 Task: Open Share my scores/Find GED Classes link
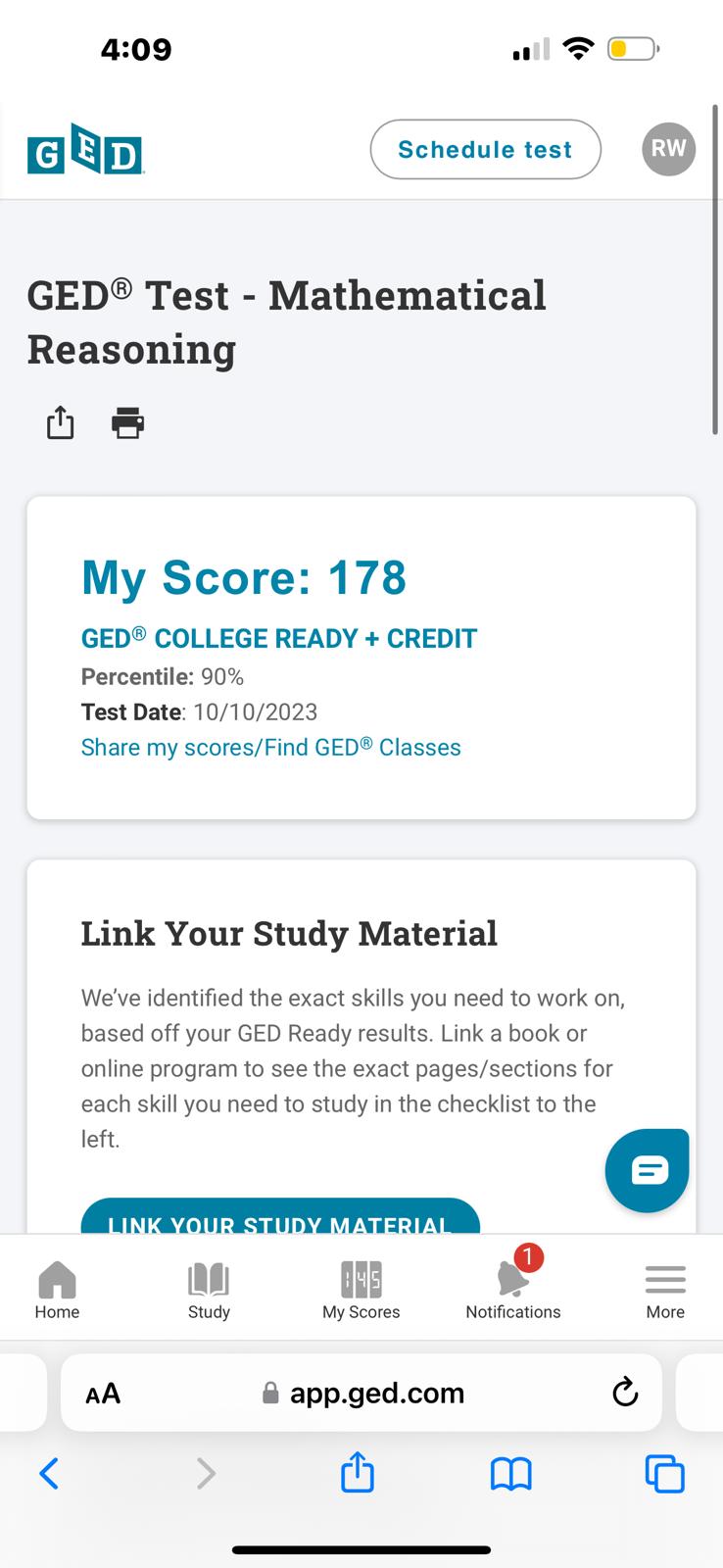(x=270, y=748)
